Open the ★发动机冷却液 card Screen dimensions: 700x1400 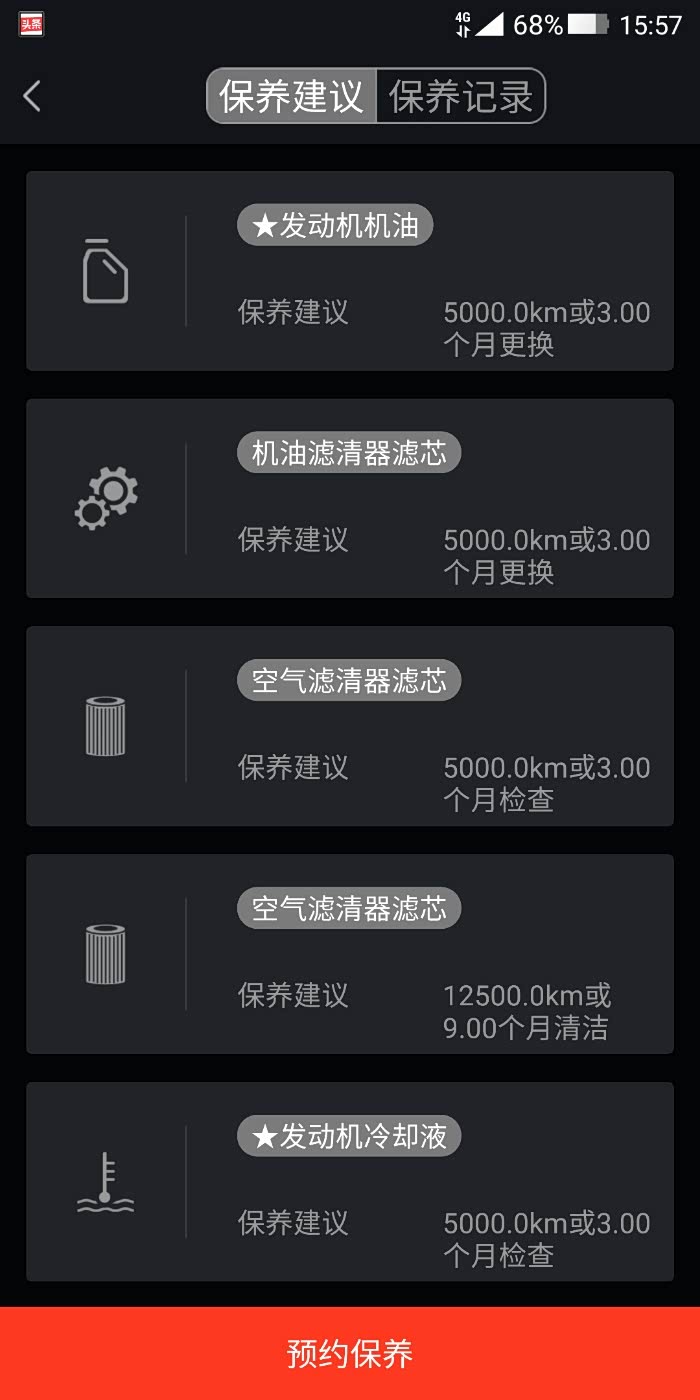point(350,1181)
